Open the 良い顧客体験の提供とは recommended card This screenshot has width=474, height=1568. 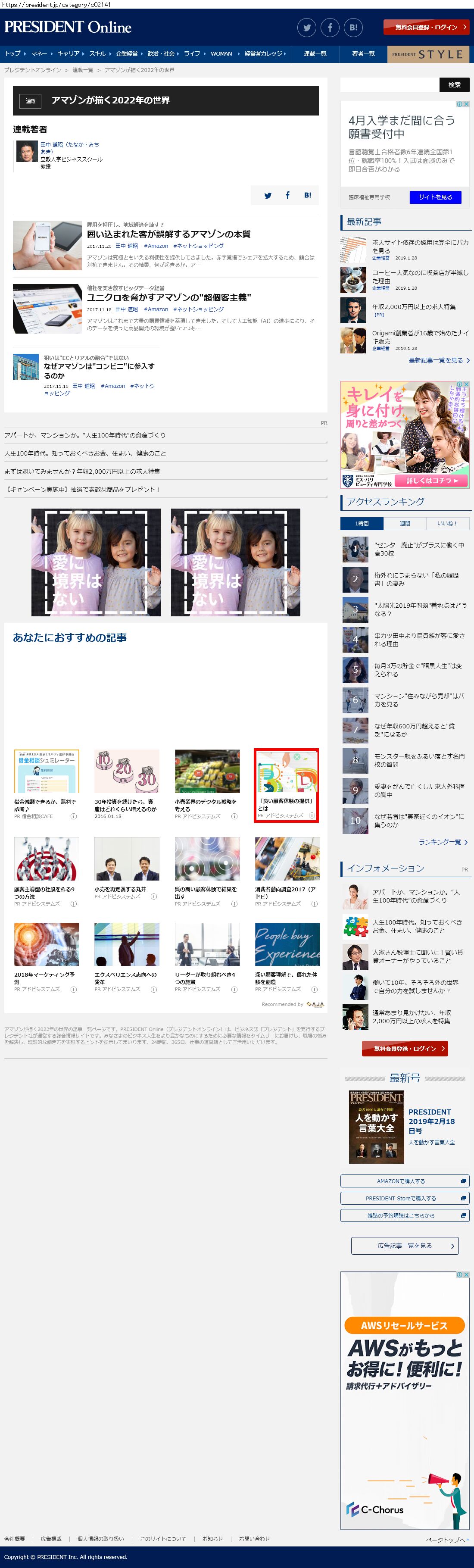click(286, 785)
